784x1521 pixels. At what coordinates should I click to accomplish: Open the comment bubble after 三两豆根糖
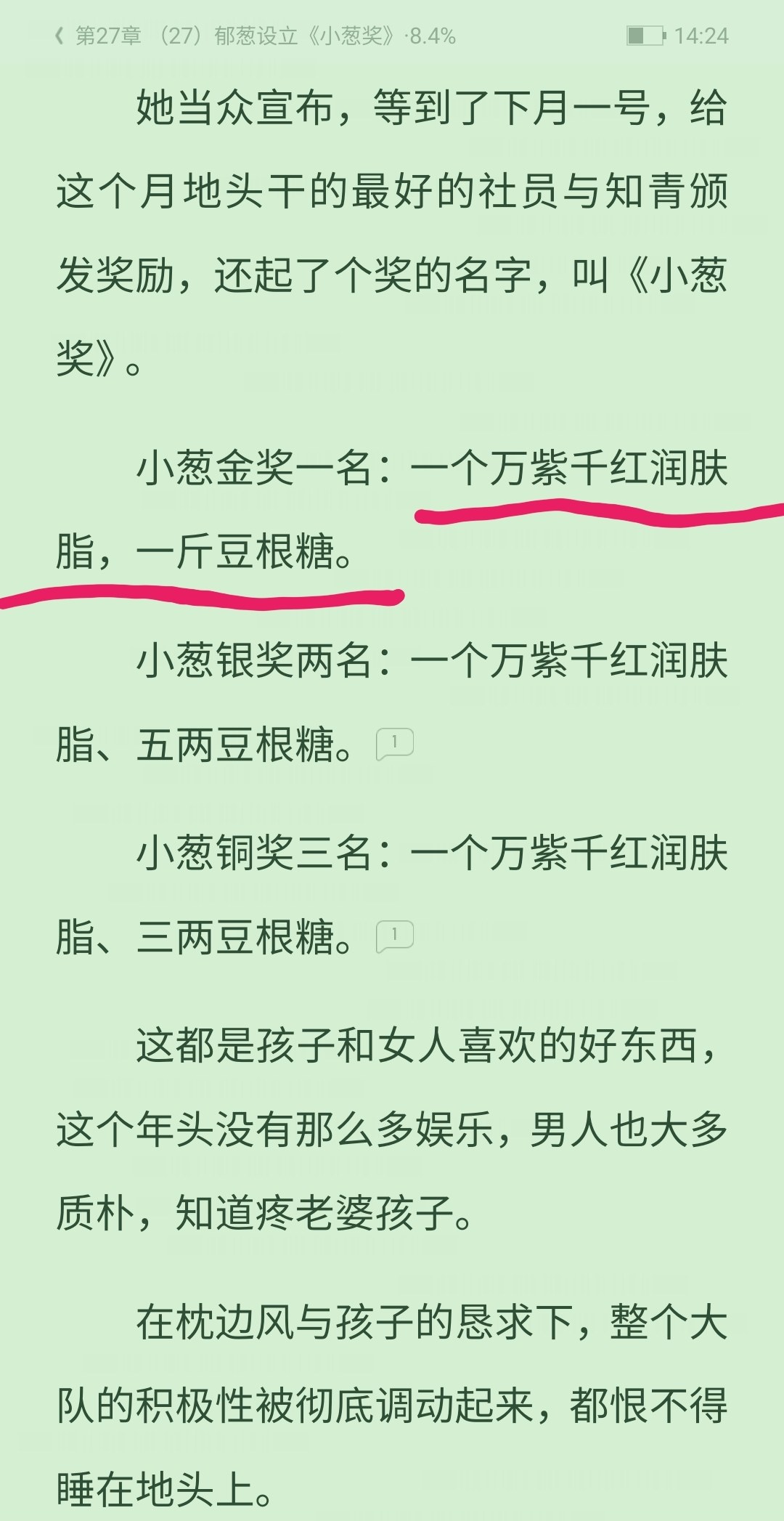(394, 936)
